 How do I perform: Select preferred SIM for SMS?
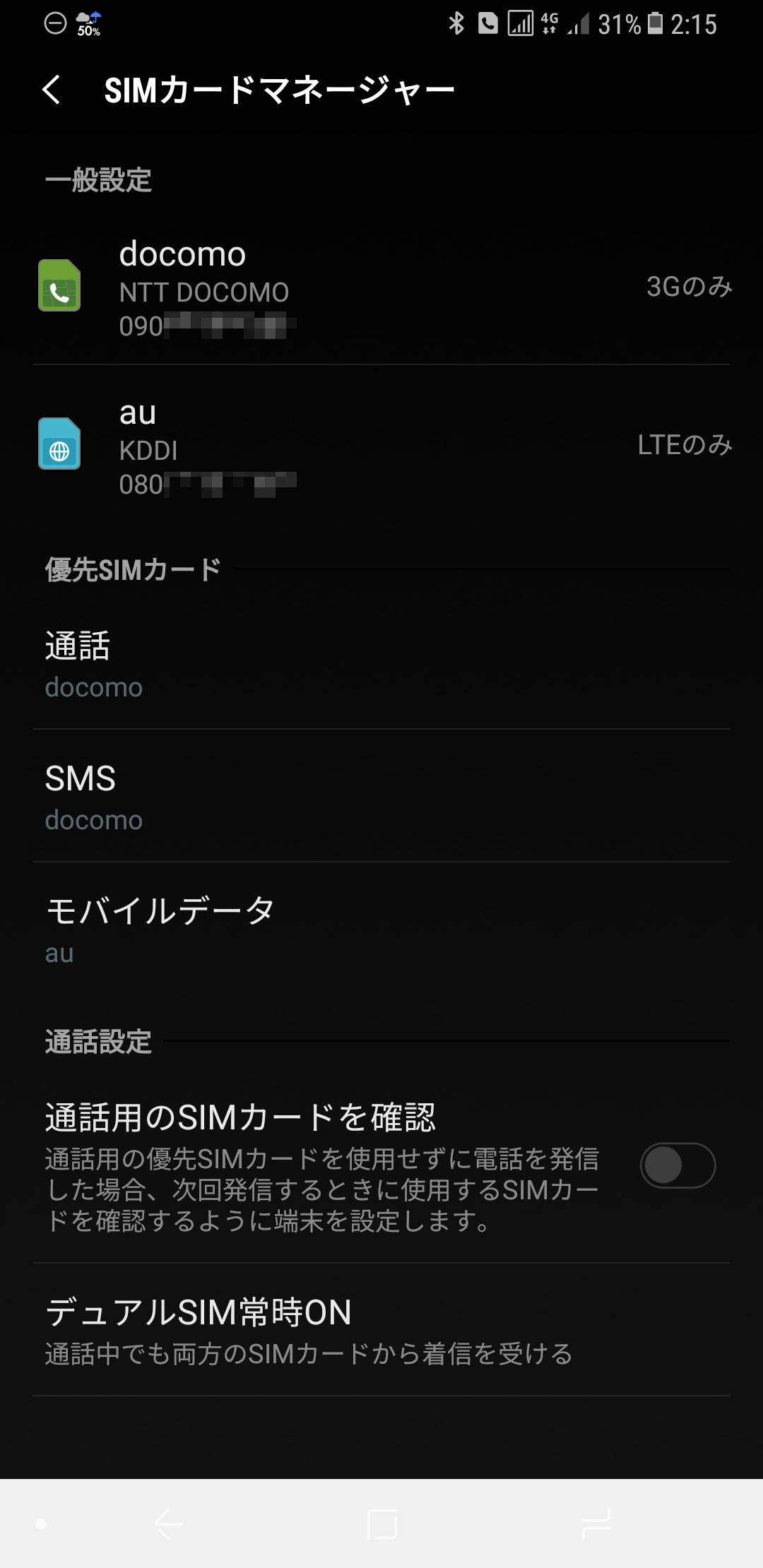point(381,797)
